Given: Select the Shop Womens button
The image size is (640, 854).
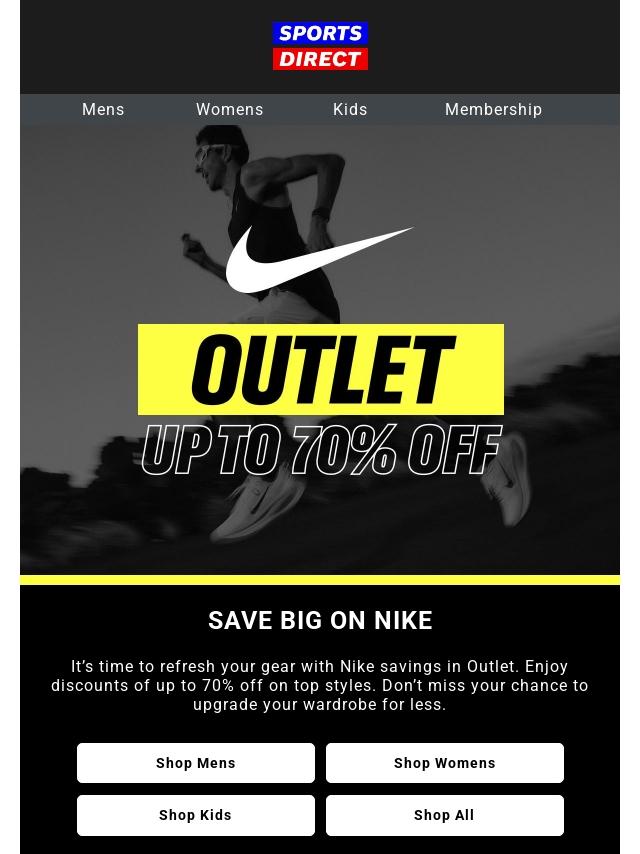Looking at the screenshot, I should (445, 763).
